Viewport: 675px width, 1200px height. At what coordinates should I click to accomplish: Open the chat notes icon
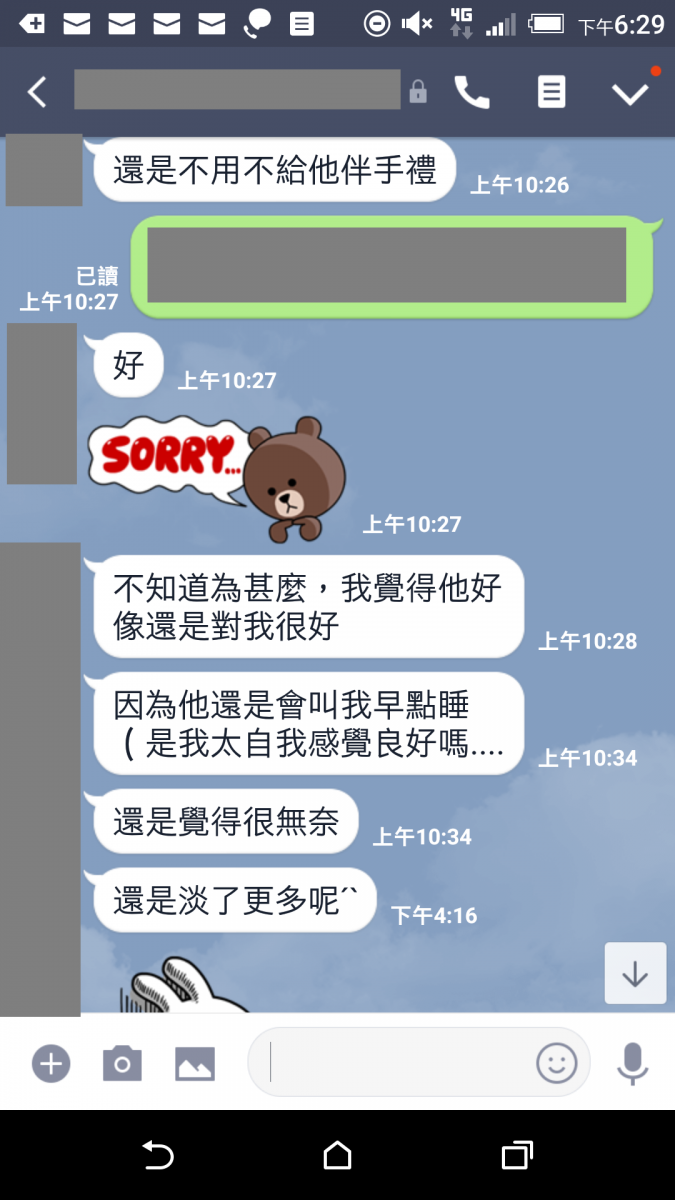[x=551, y=92]
